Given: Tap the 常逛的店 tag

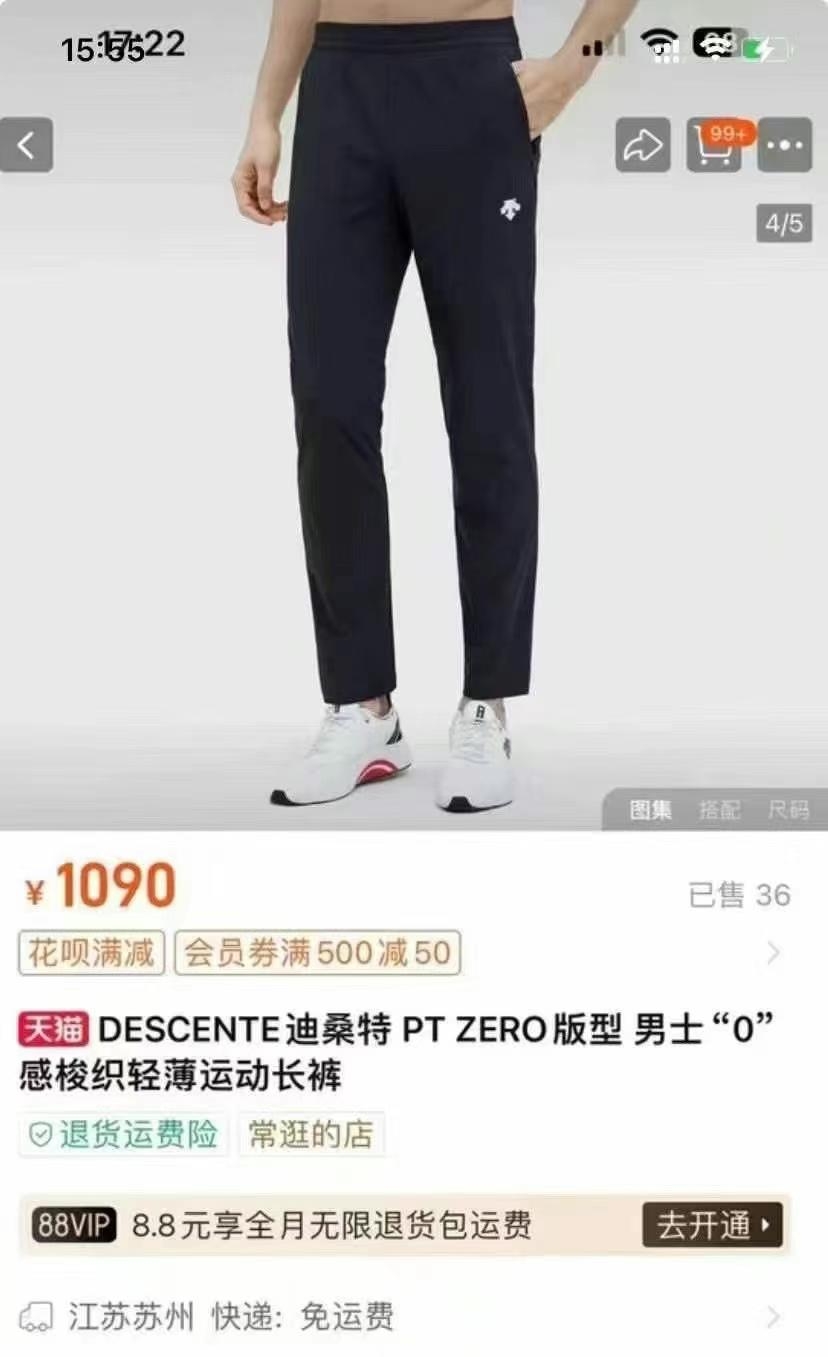Looking at the screenshot, I should click(311, 1134).
